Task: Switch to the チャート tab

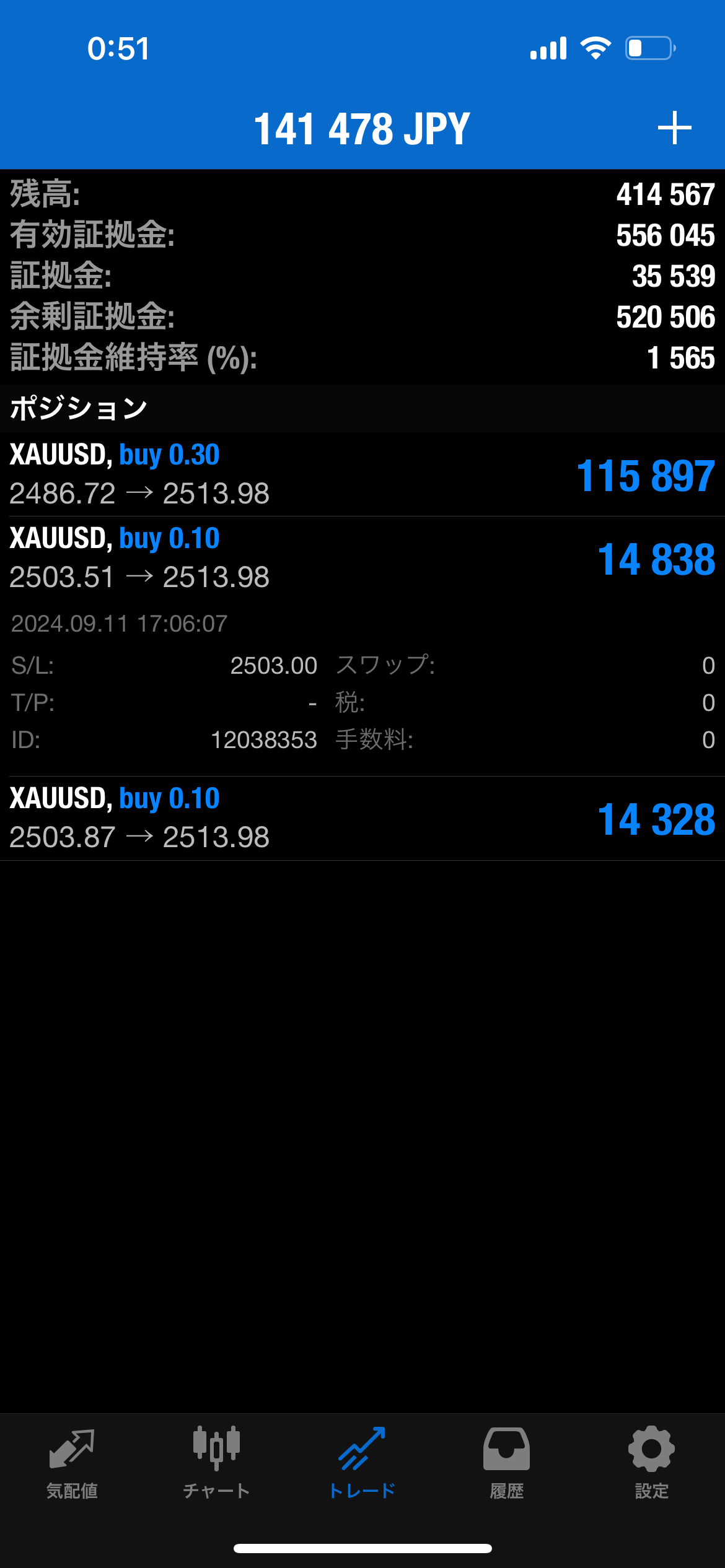Action: [216, 1463]
